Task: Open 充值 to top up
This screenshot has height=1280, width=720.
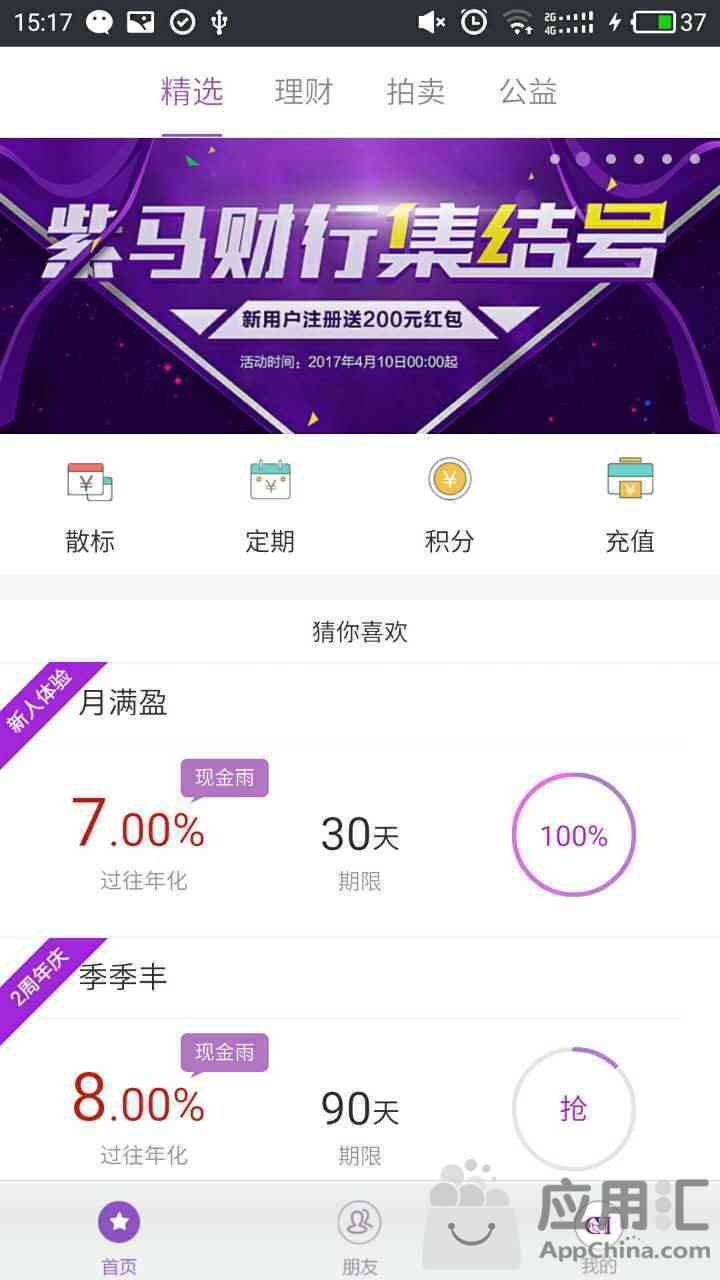Action: (x=629, y=506)
